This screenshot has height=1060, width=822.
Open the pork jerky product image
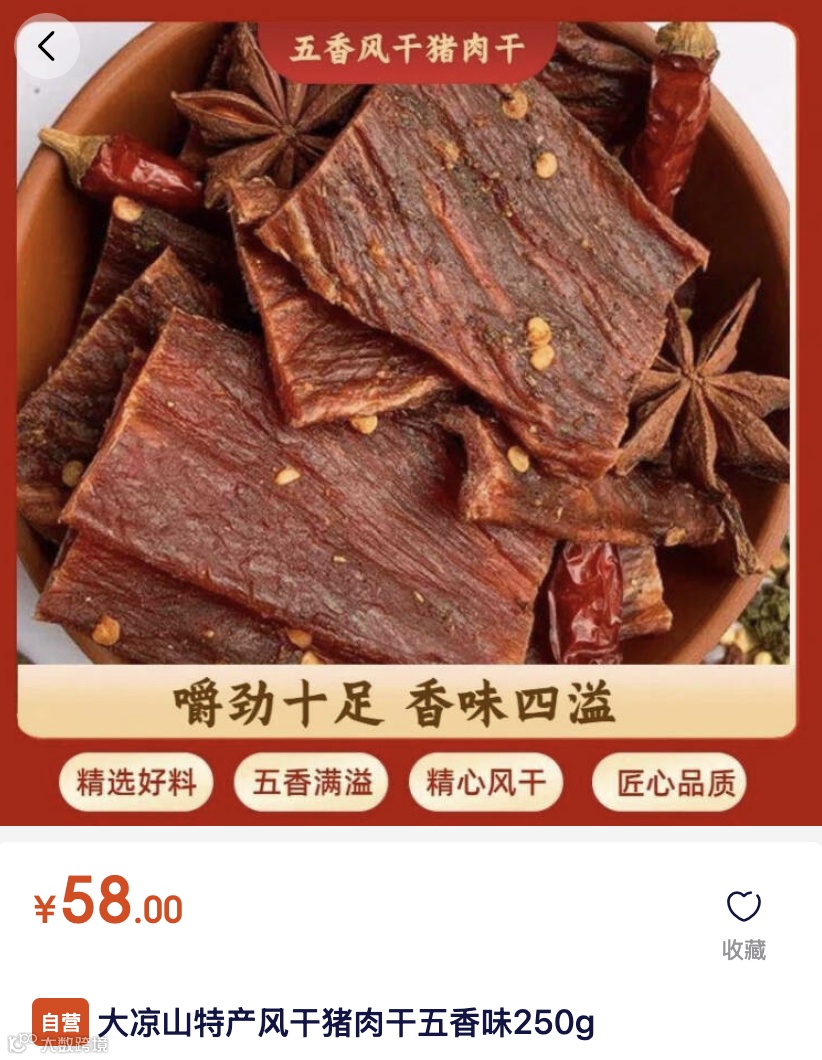pos(411,412)
